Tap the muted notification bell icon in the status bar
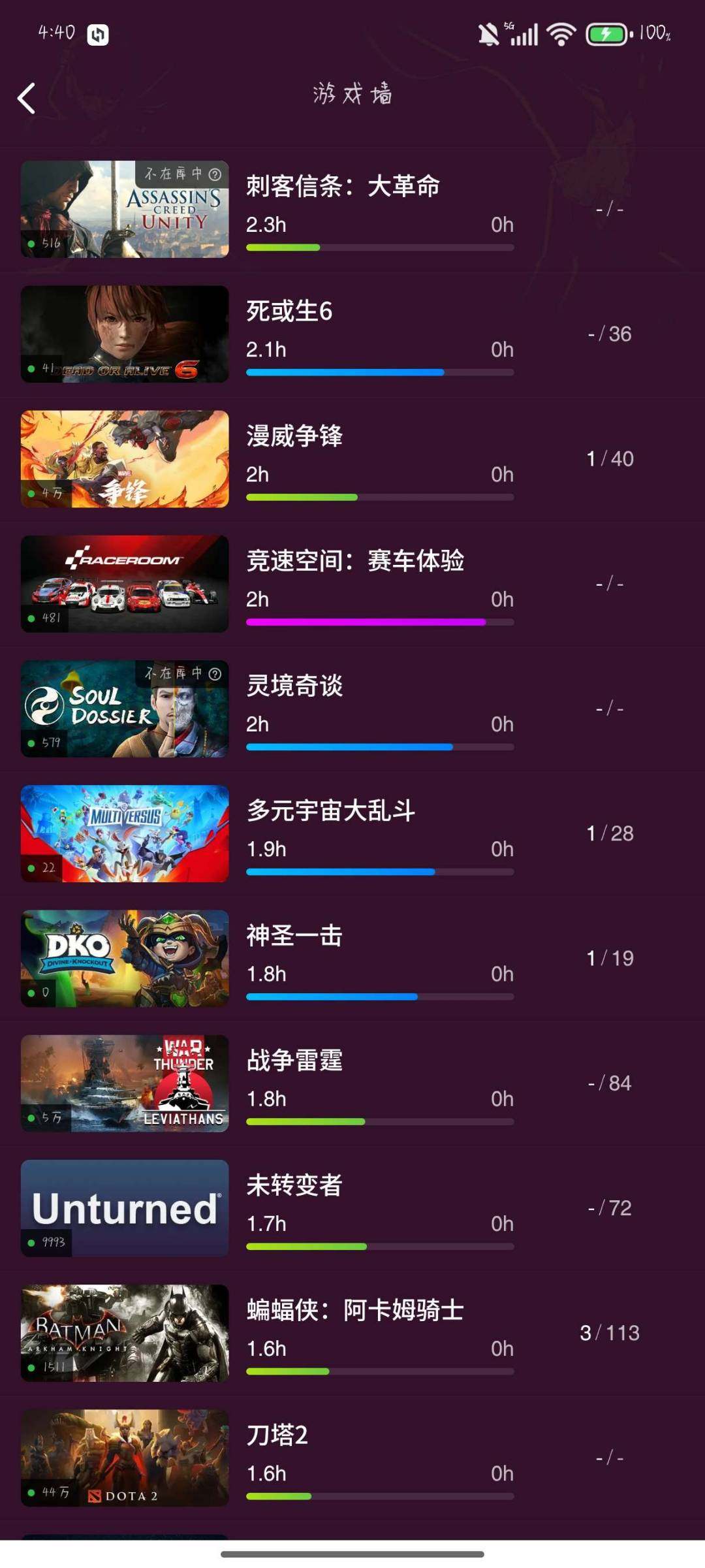Image resolution: width=705 pixels, height=1568 pixels. click(486, 33)
